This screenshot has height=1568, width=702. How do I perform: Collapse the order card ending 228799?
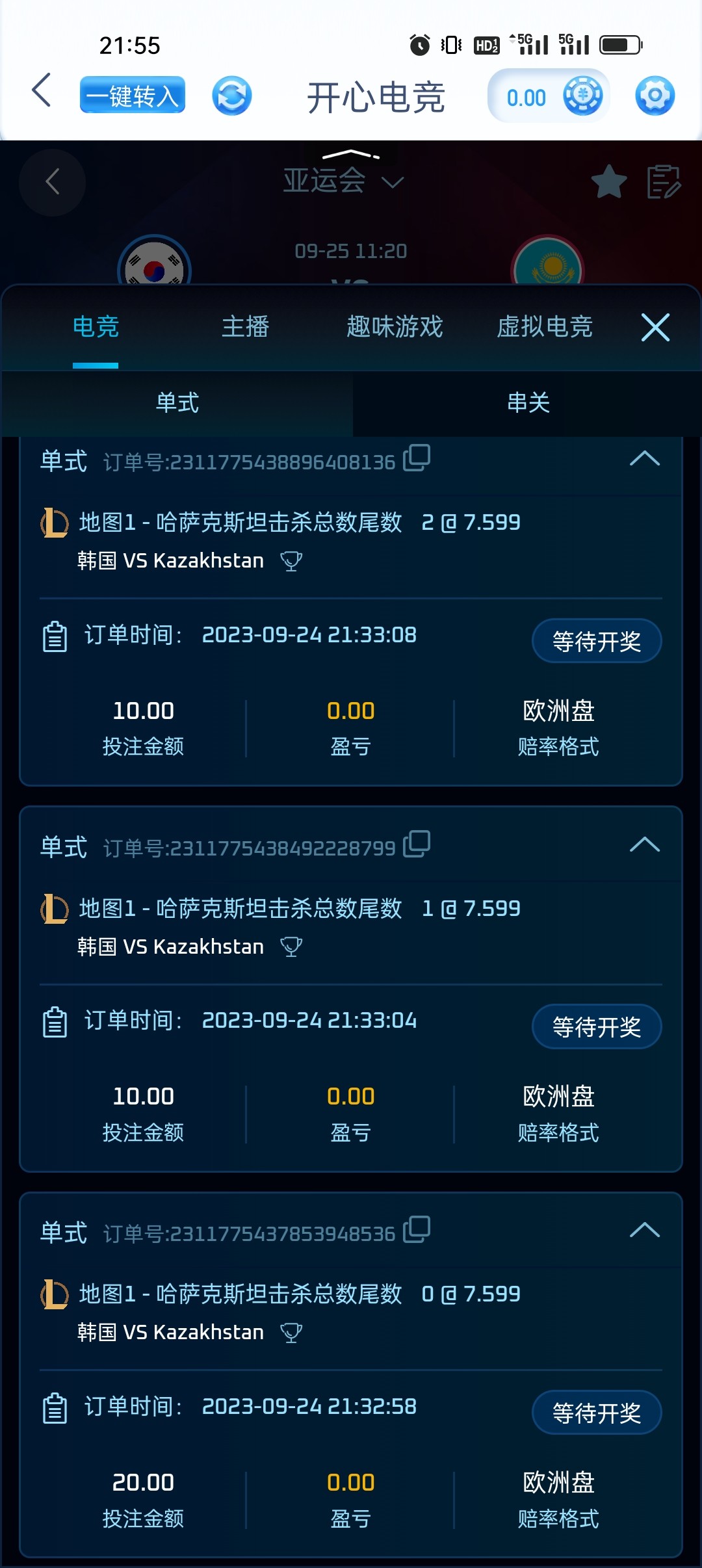coord(645,844)
